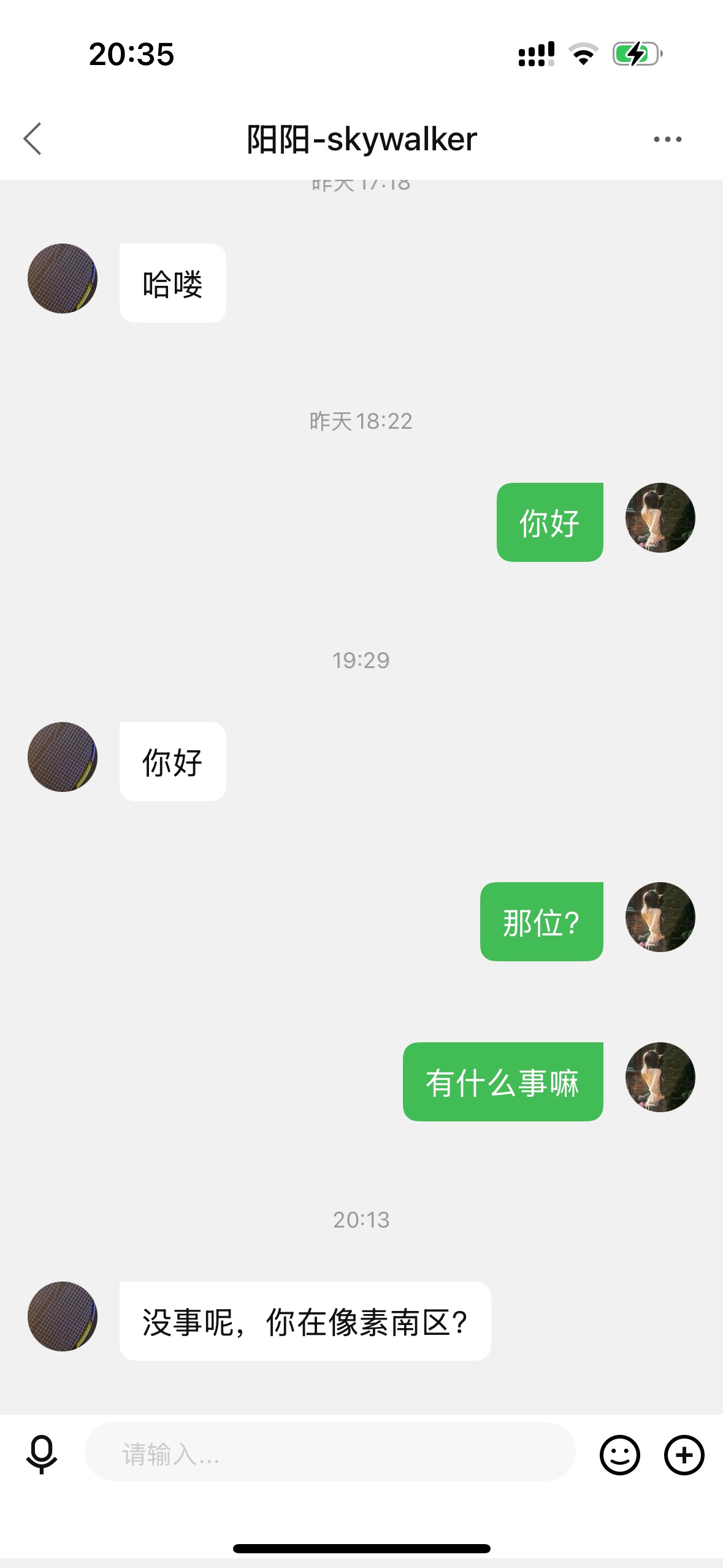Focus the 请输入 message input field

pos(330,1453)
